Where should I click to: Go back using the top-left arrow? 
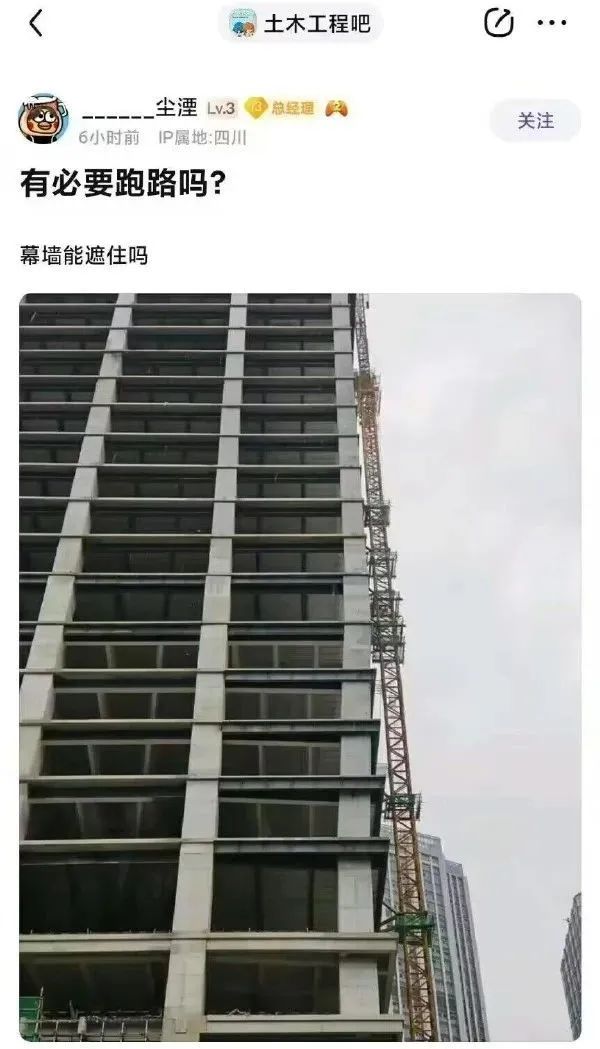click(36, 23)
